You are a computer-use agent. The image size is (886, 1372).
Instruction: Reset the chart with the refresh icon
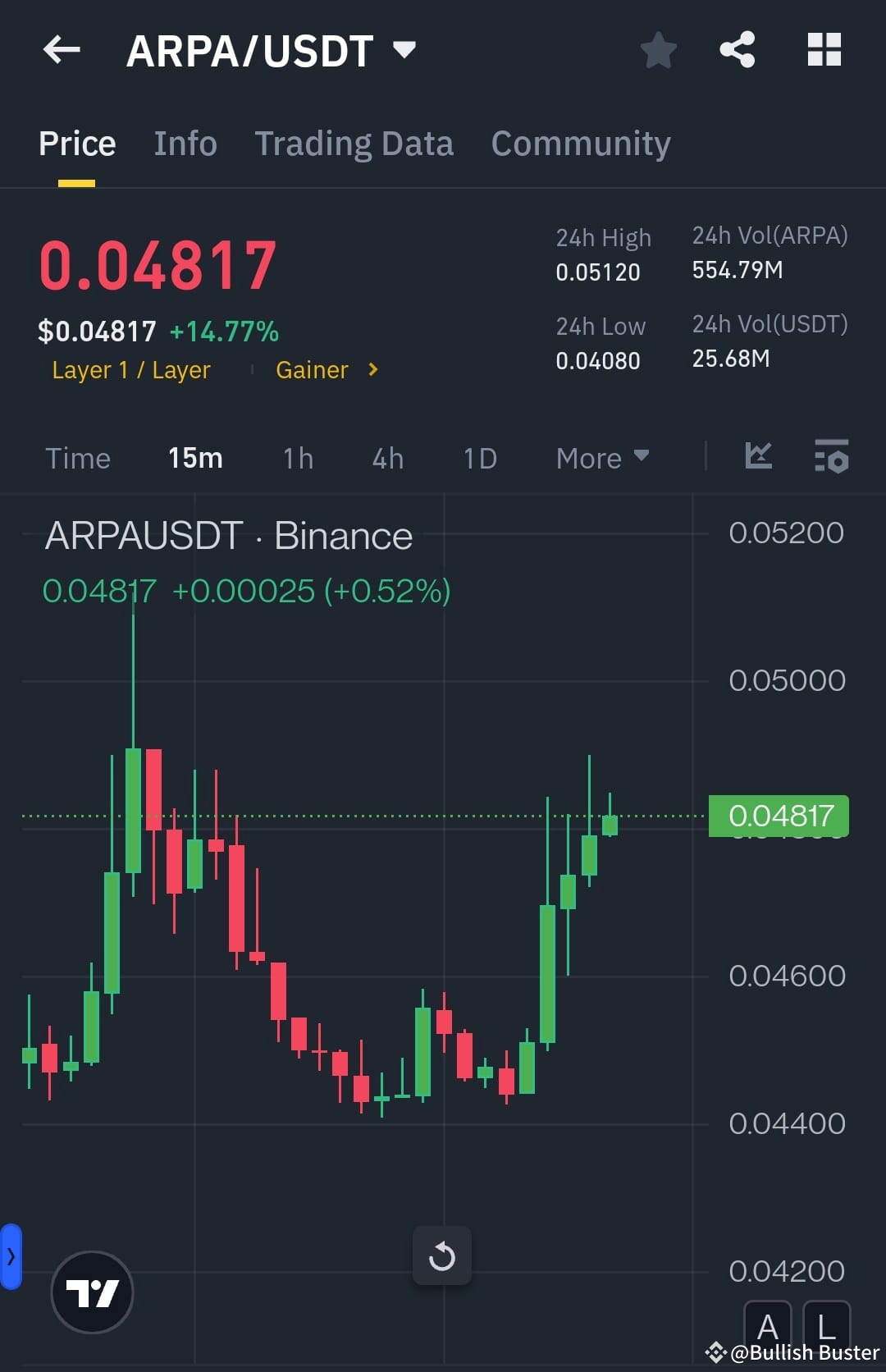(x=442, y=1255)
